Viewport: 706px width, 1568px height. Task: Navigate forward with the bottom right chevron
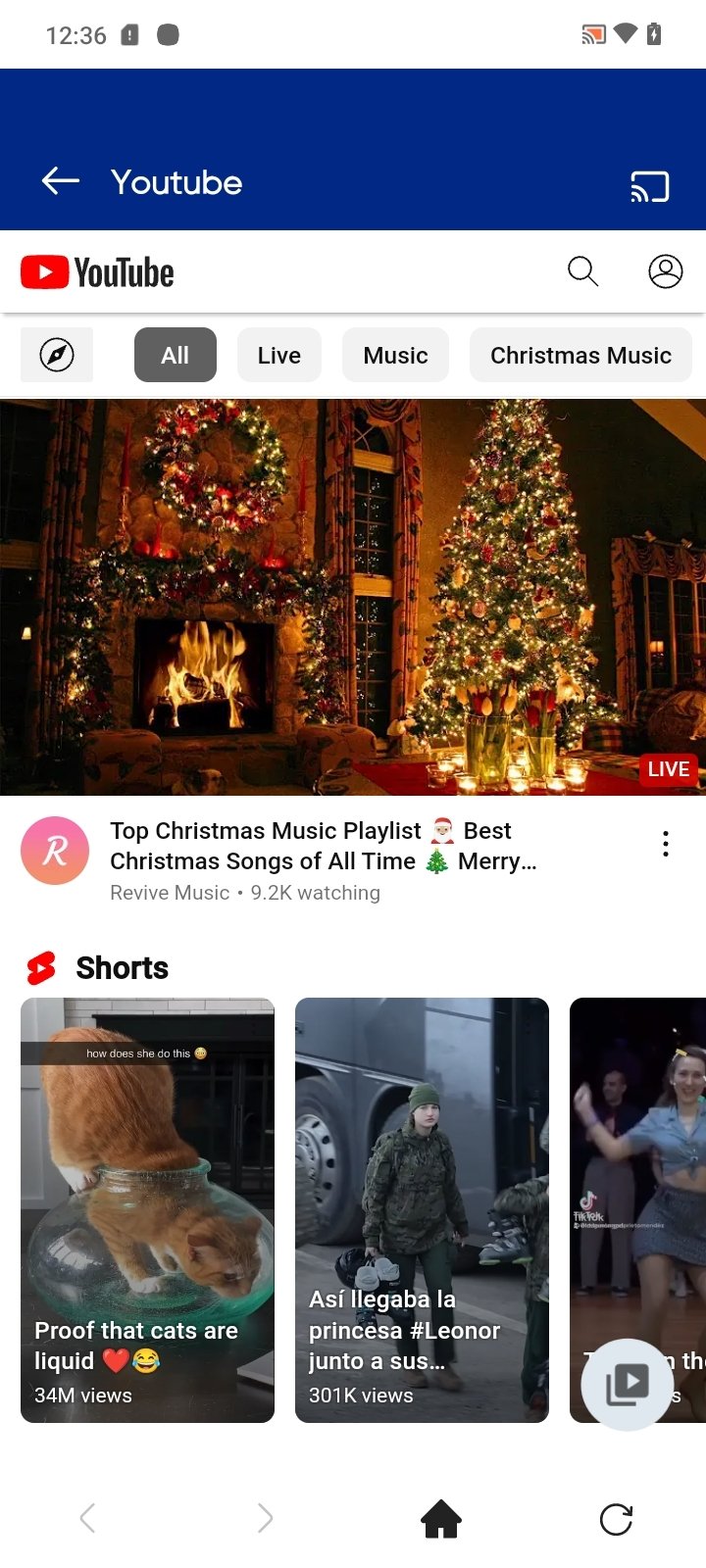coord(265,1518)
